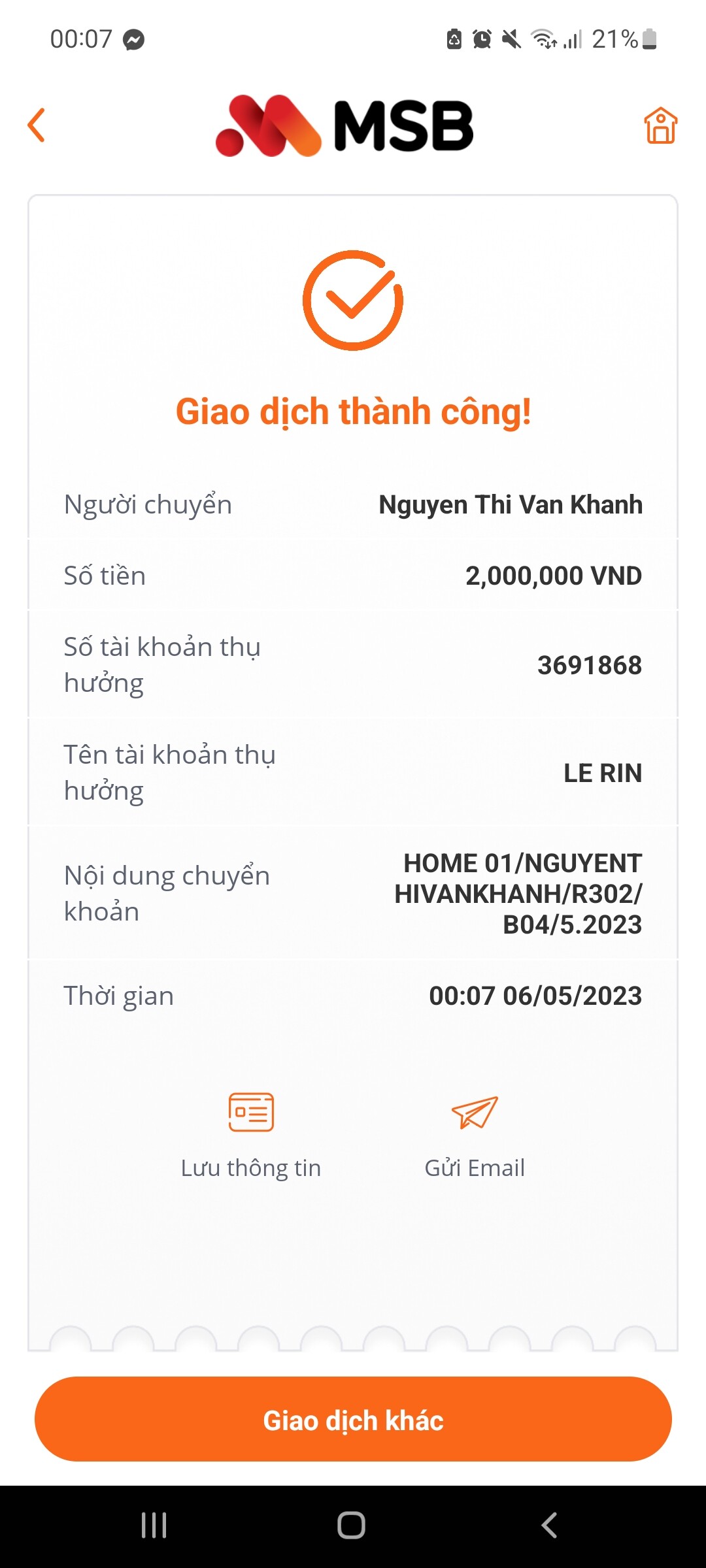Image resolution: width=706 pixels, height=1568 pixels.
Task: Open the MSB home screen icon
Action: pyautogui.click(x=660, y=125)
